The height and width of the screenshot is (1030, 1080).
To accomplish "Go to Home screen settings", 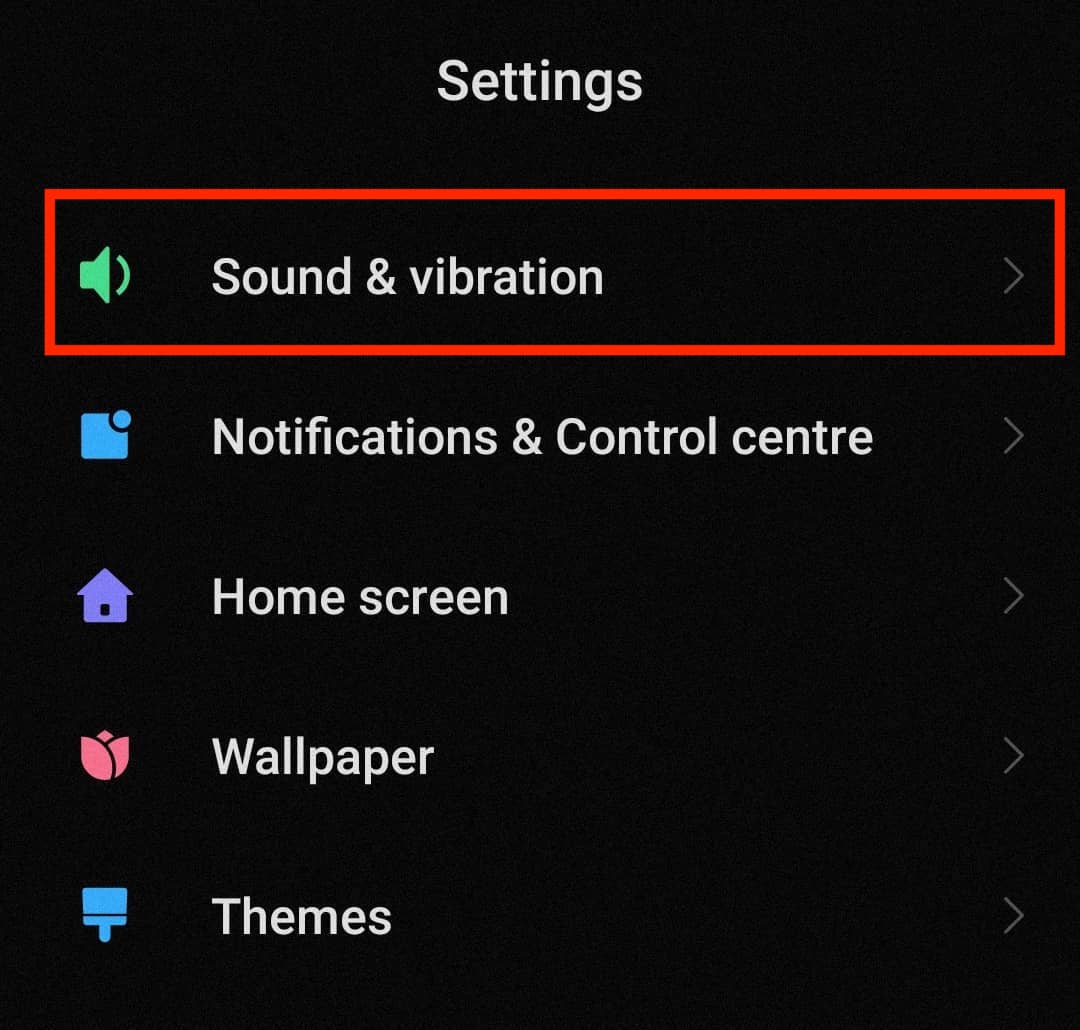I will point(360,597).
